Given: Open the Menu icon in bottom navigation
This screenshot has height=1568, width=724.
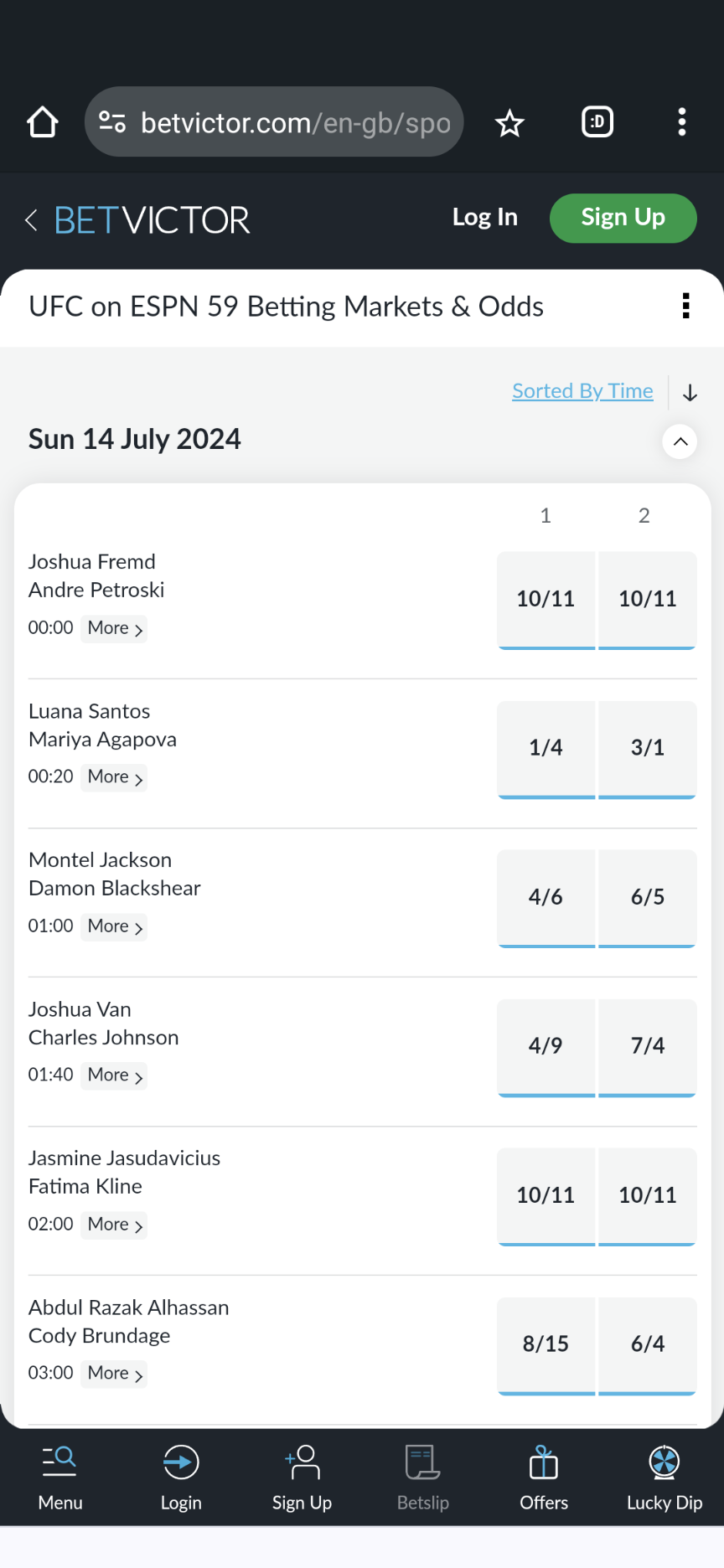Looking at the screenshot, I should click(59, 1477).
